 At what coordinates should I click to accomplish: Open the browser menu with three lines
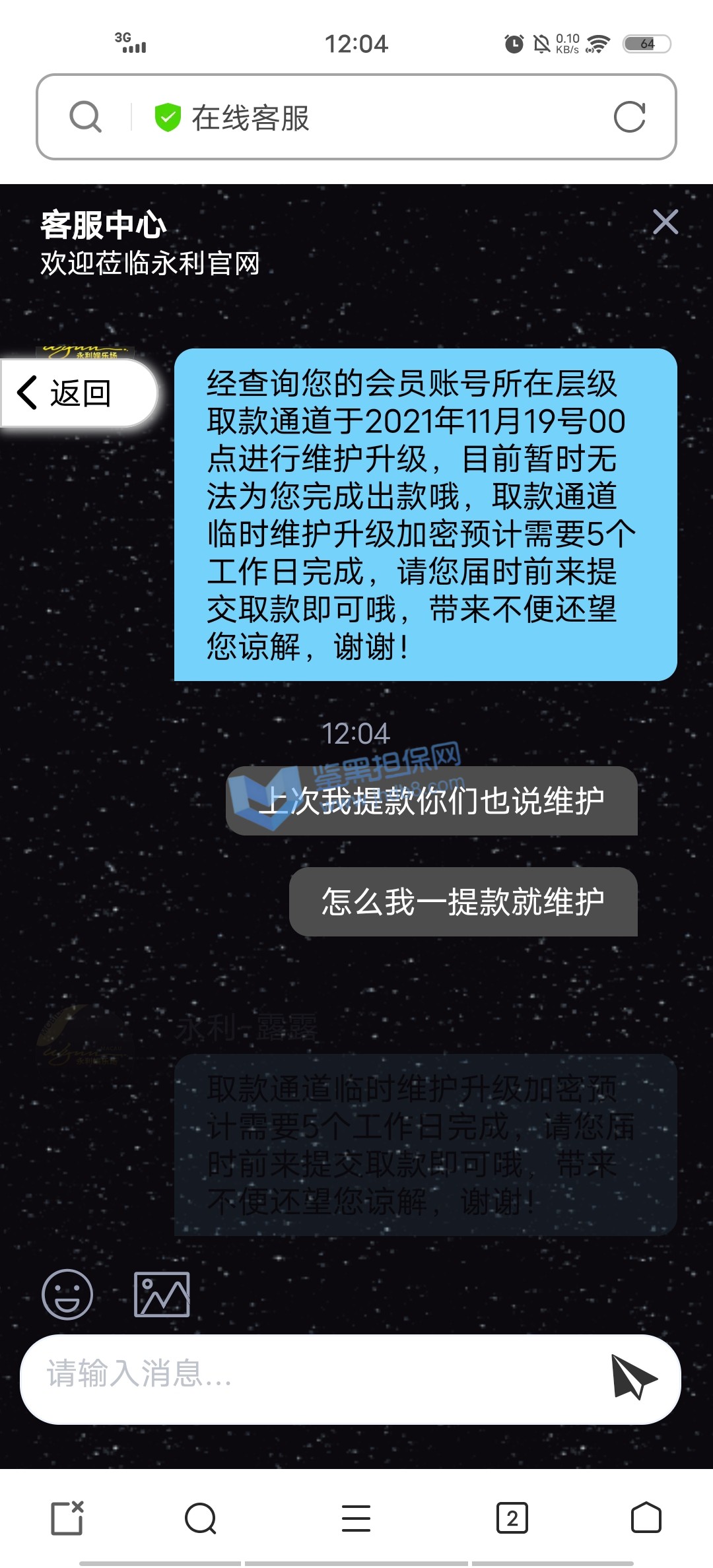coord(356,1518)
